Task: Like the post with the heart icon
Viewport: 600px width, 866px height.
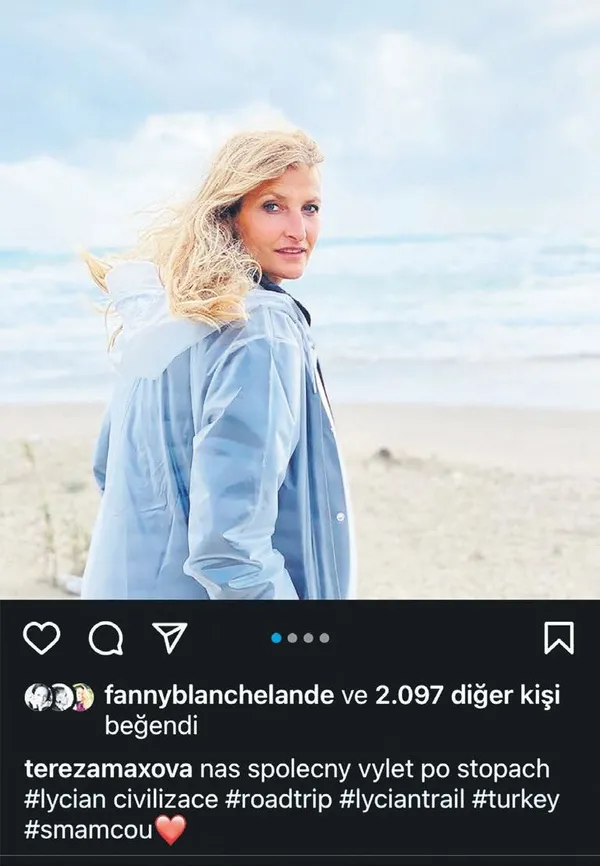Action: click(41, 637)
